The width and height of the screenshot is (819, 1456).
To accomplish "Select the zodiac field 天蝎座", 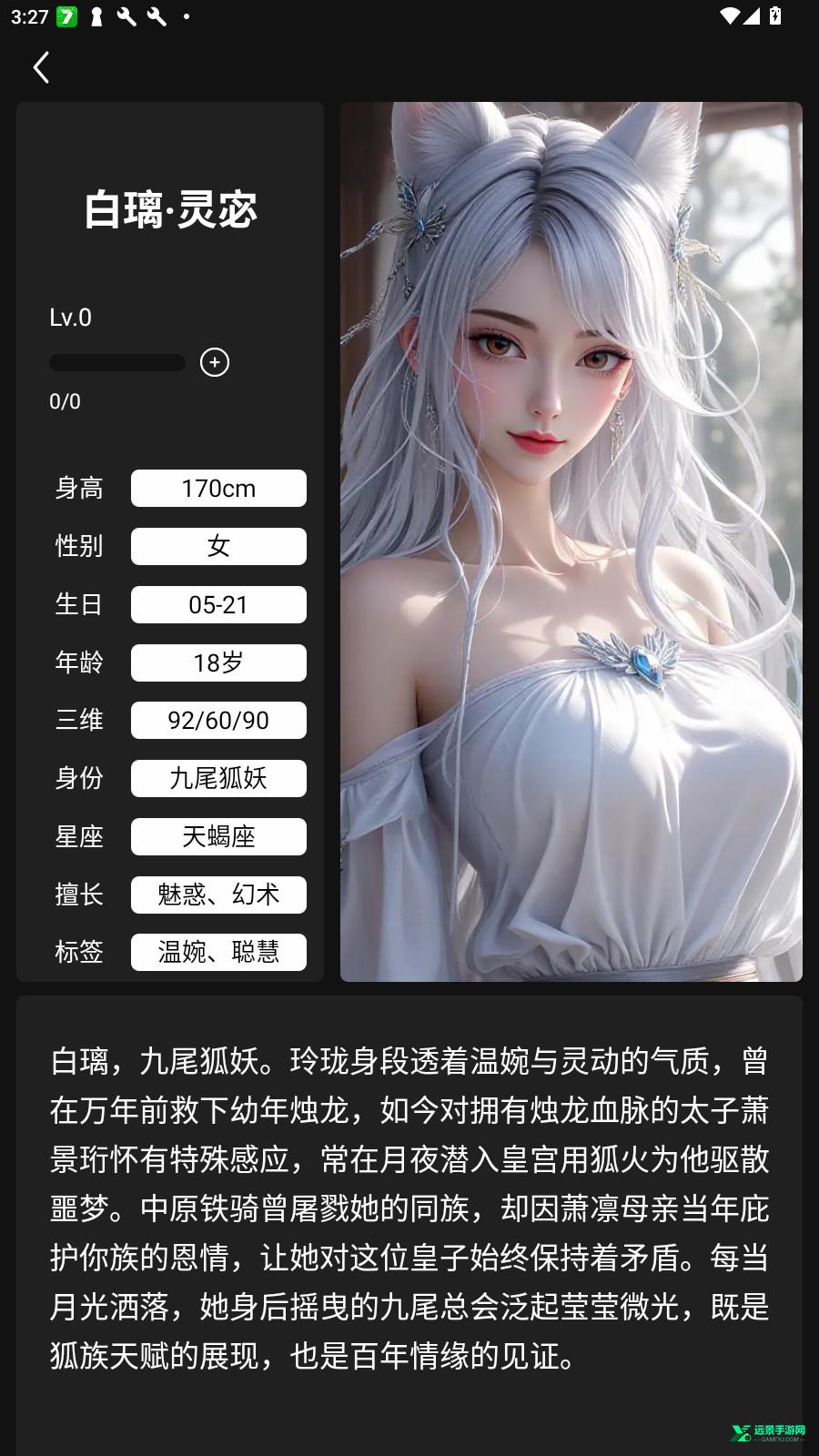I will (x=218, y=836).
